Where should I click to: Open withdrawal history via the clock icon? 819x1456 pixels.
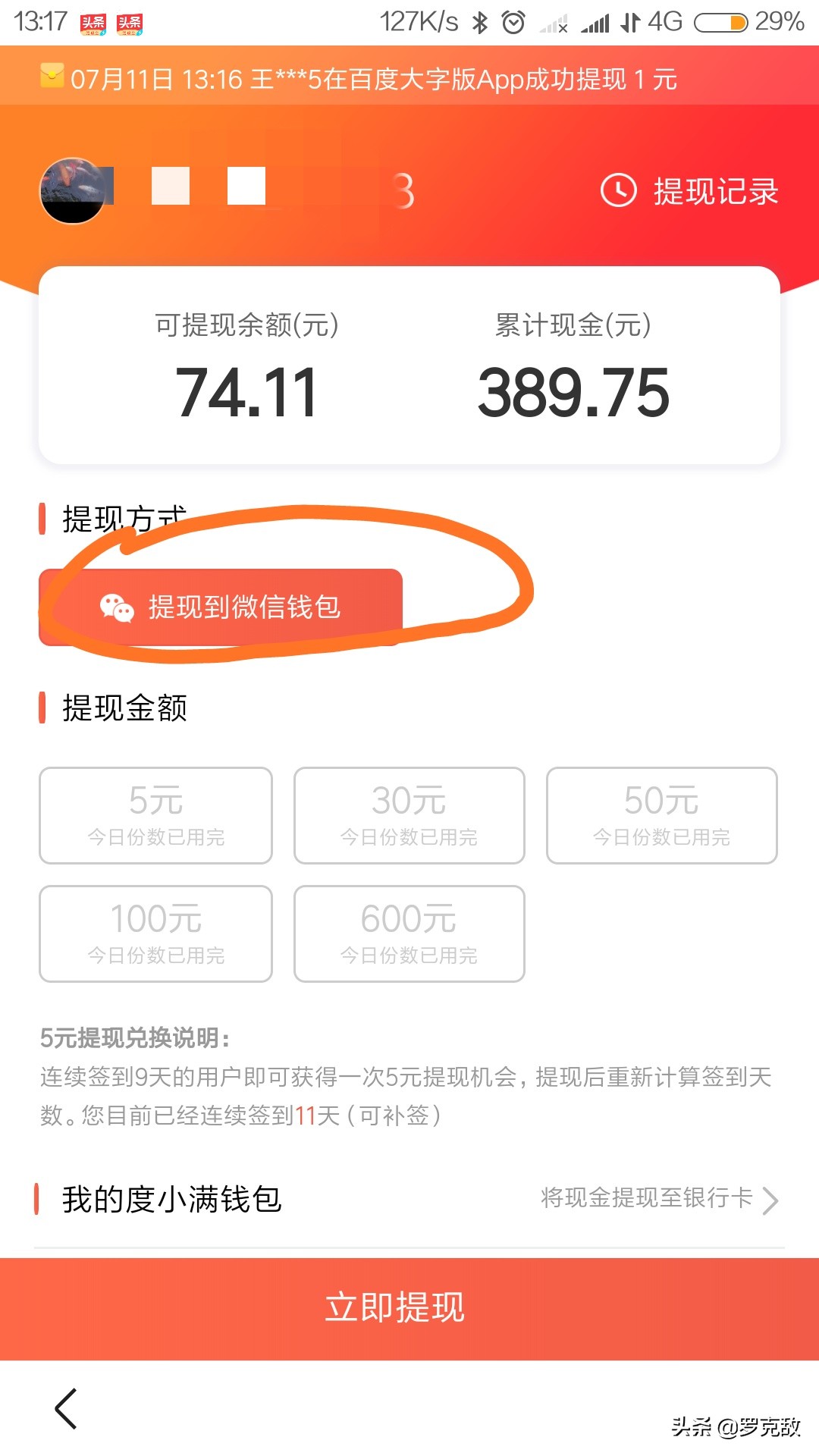point(620,192)
